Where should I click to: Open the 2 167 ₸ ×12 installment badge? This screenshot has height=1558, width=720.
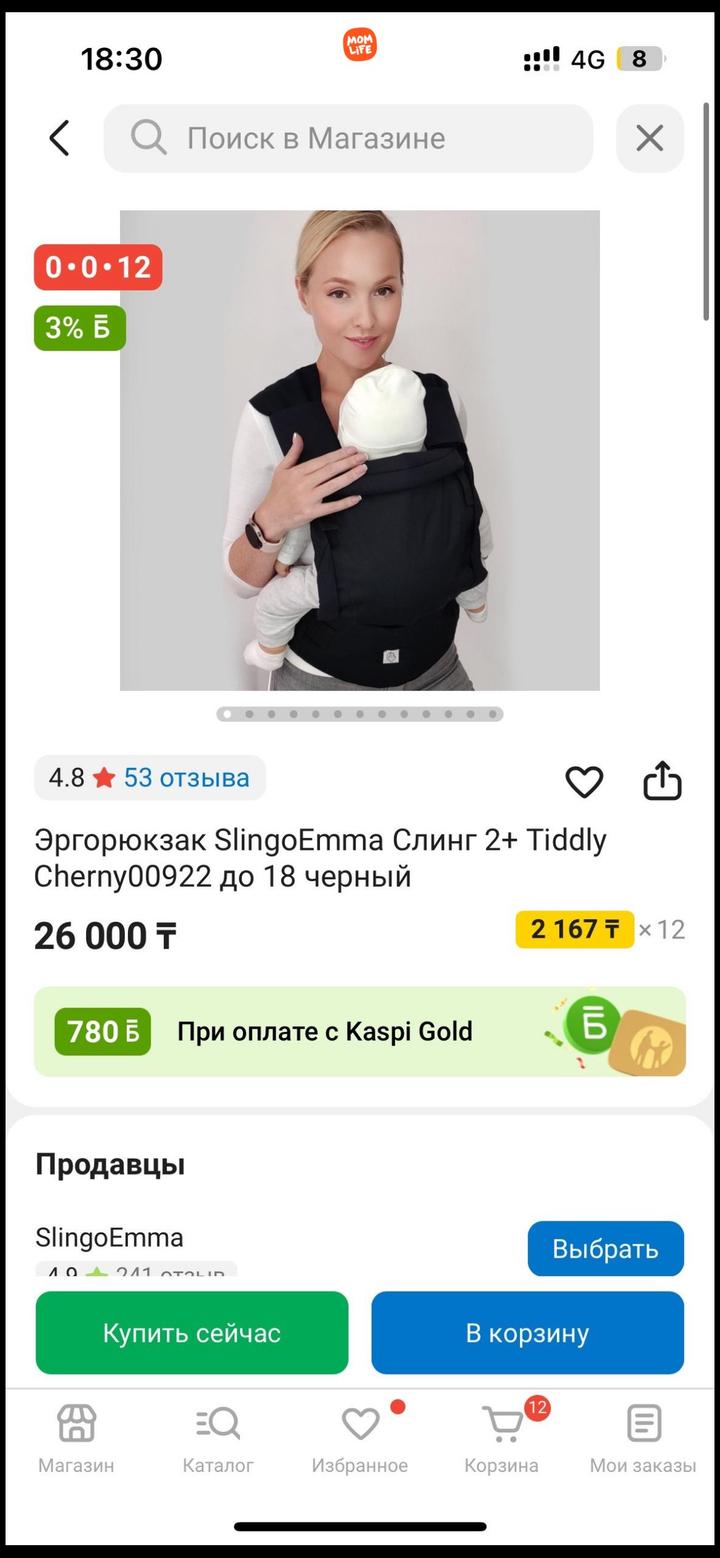tap(600, 929)
